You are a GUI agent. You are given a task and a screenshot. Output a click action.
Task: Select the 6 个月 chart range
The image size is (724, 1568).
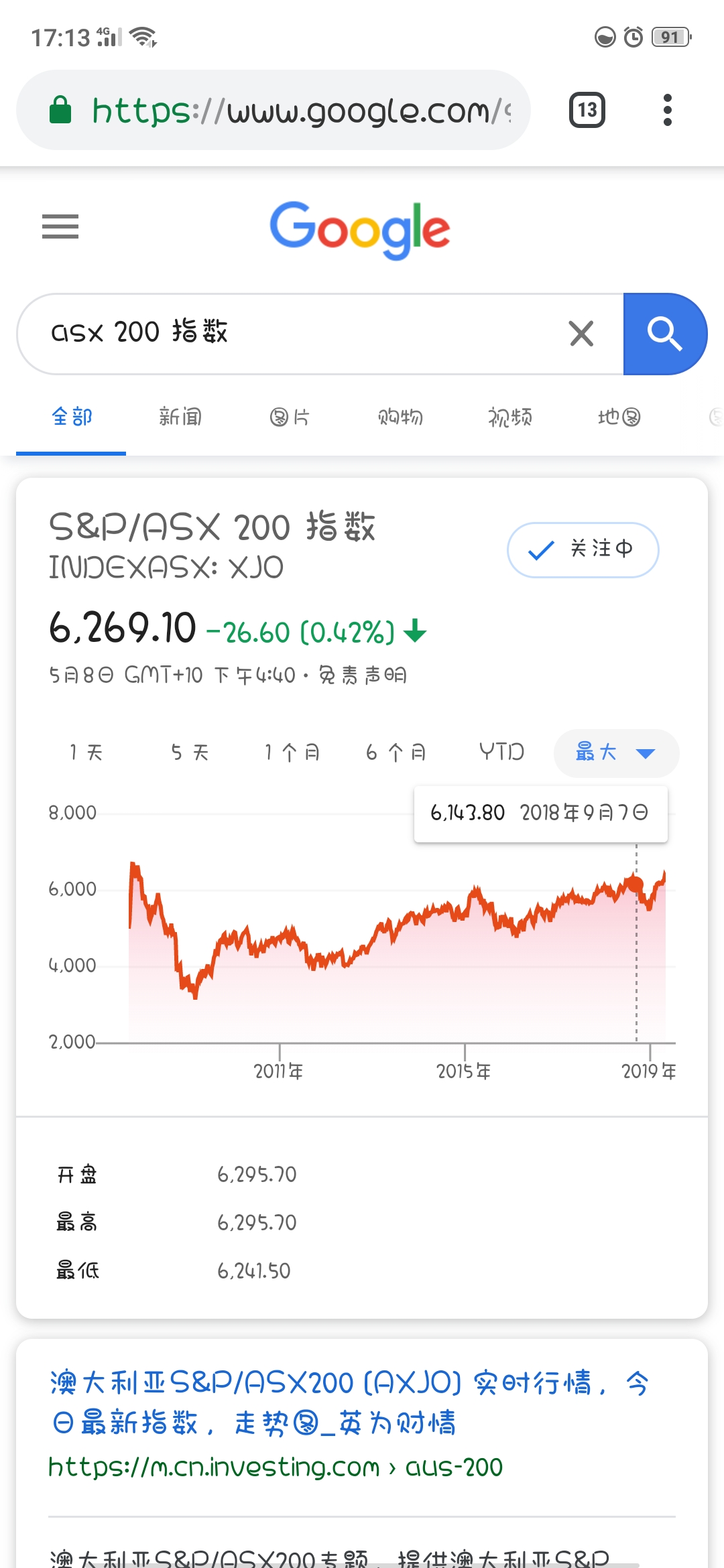point(396,753)
